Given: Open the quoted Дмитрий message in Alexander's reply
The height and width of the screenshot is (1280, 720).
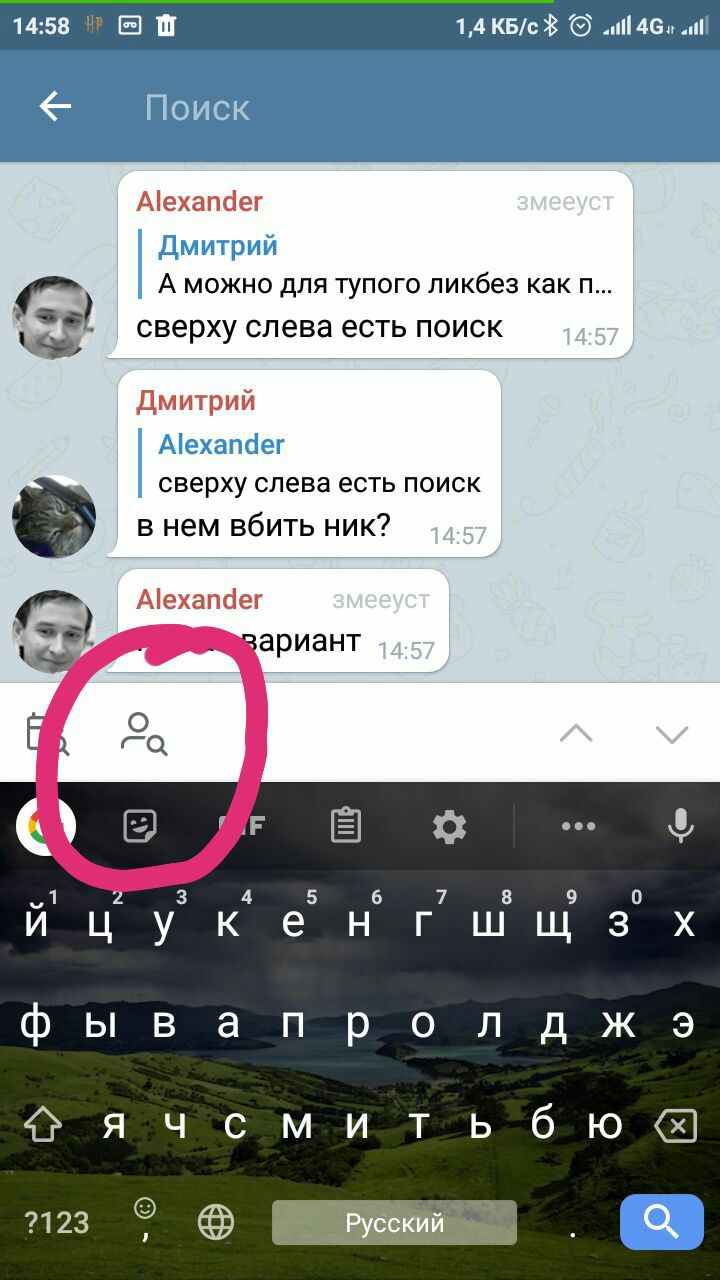Looking at the screenshot, I should point(384,265).
